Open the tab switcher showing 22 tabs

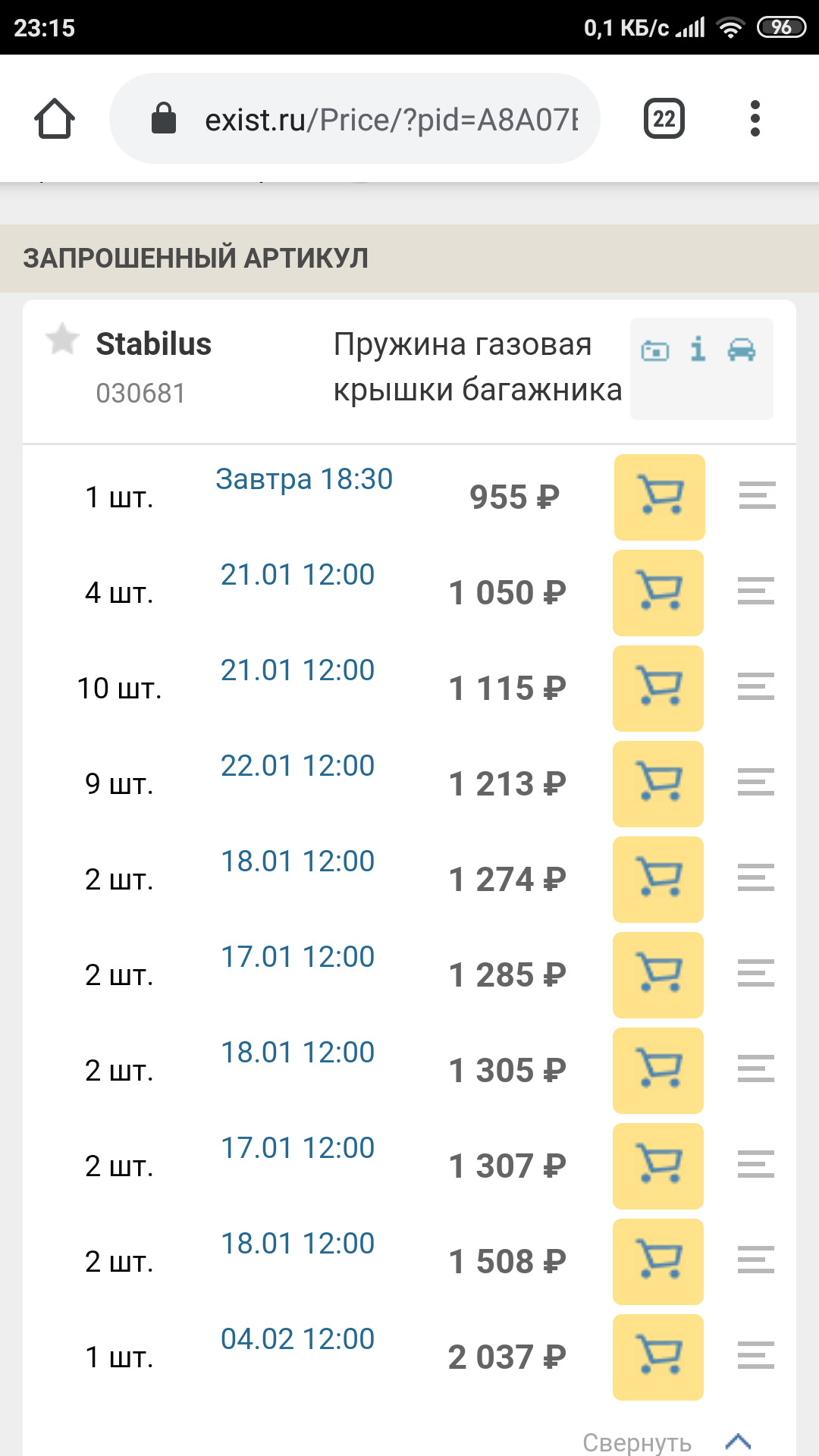[664, 119]
